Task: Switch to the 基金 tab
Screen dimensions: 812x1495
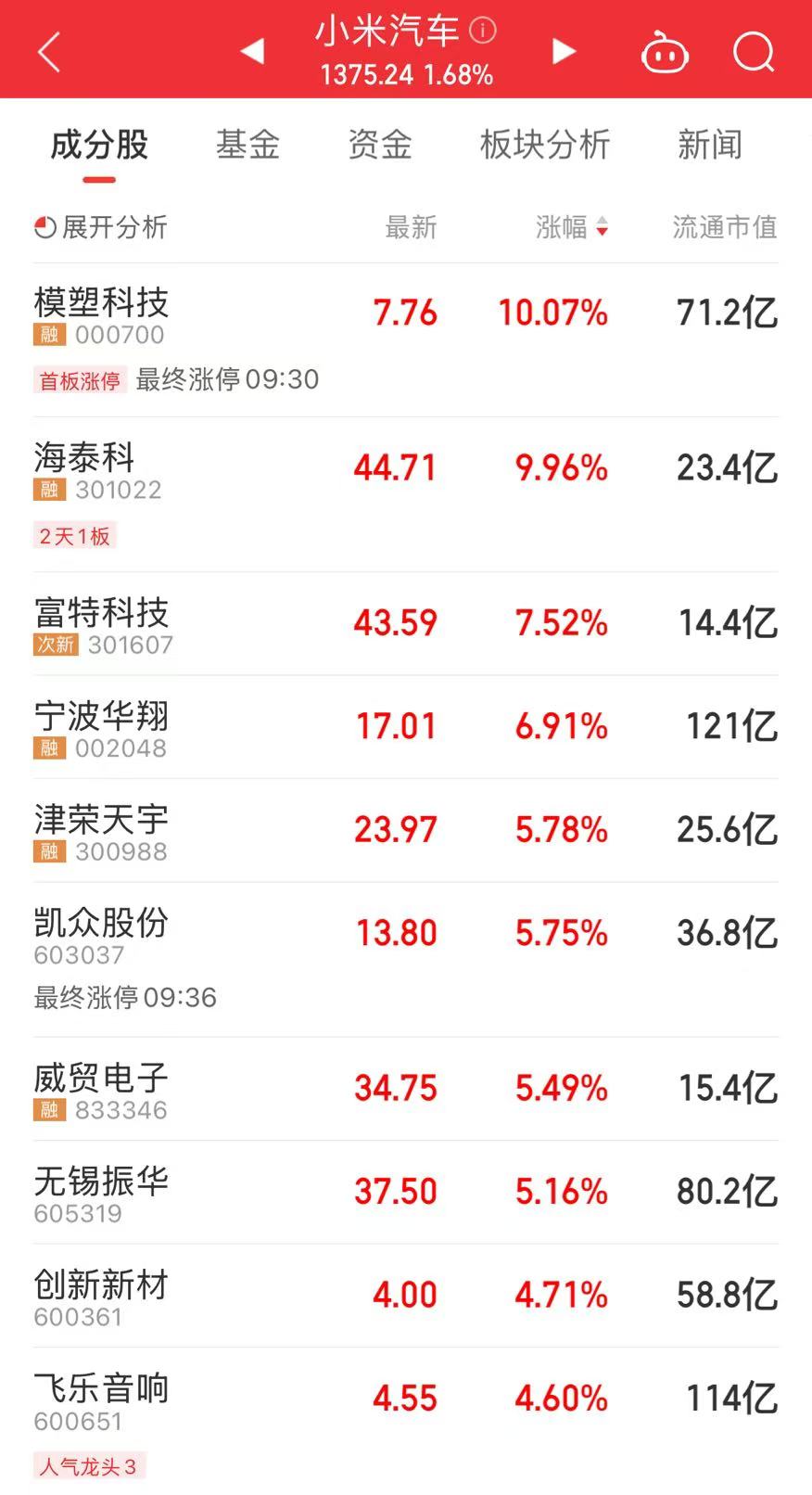Action: point(247,145)
